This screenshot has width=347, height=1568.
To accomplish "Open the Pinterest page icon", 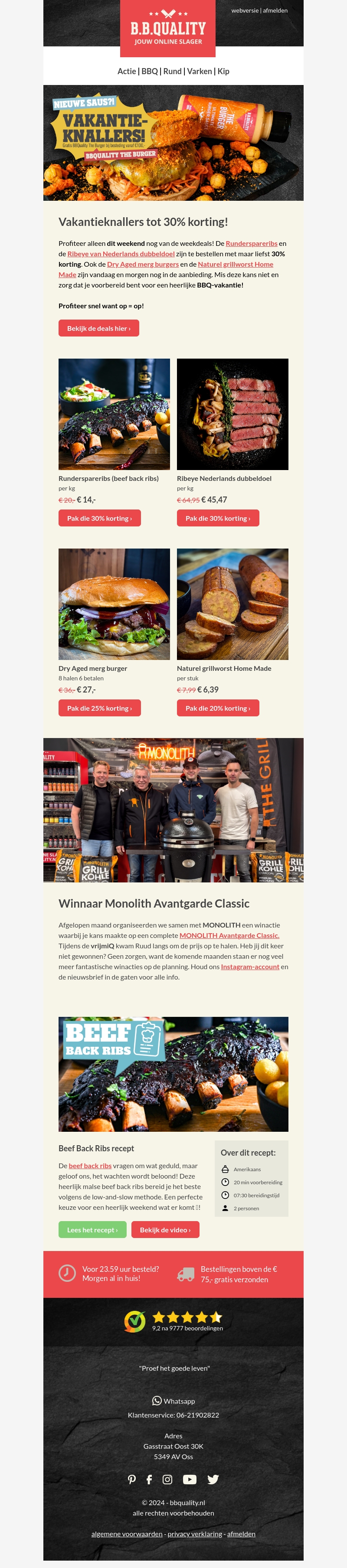I will click(x=131, y=1479).
